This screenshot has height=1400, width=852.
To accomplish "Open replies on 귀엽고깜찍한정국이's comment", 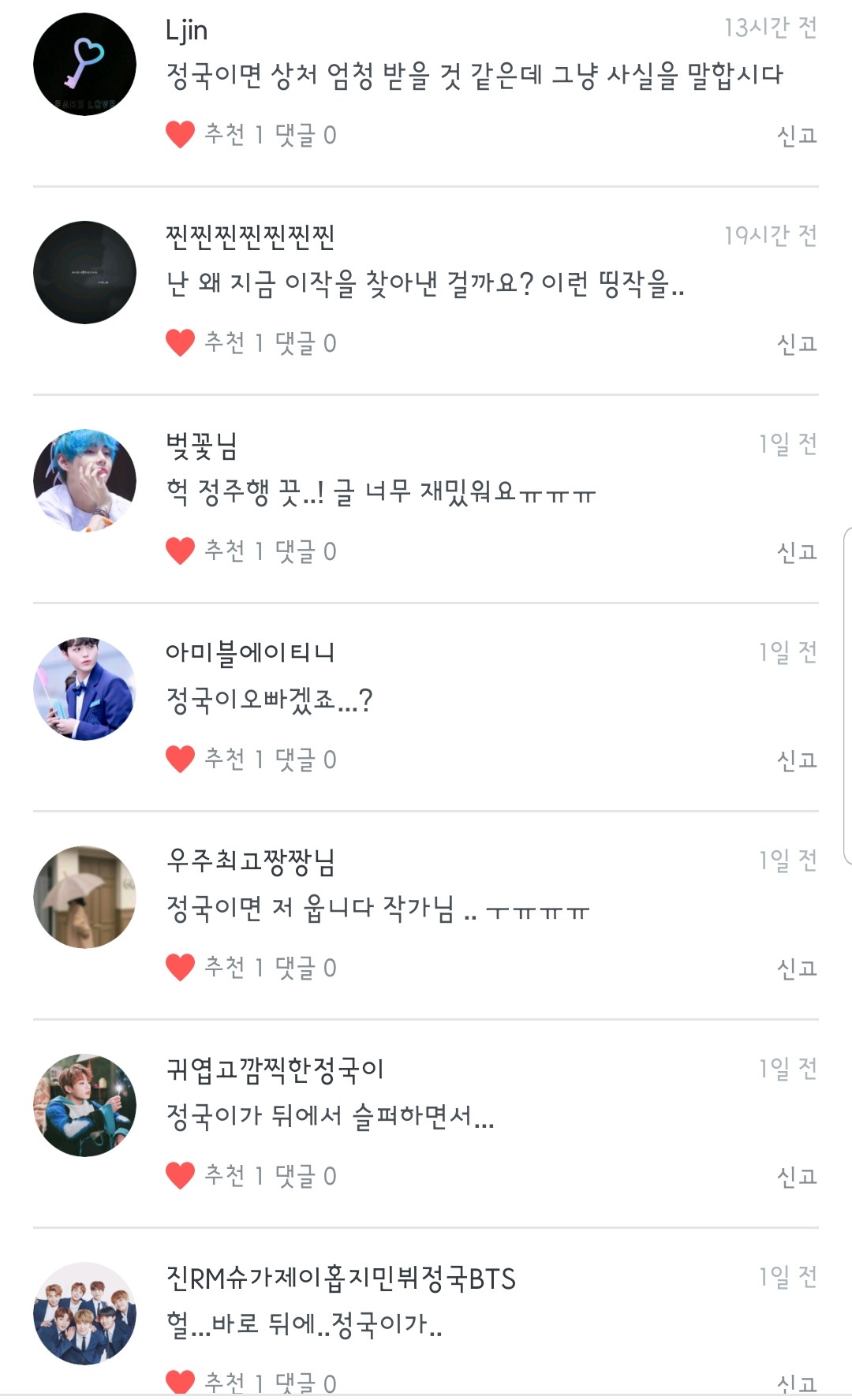I will pos(305,1176).
